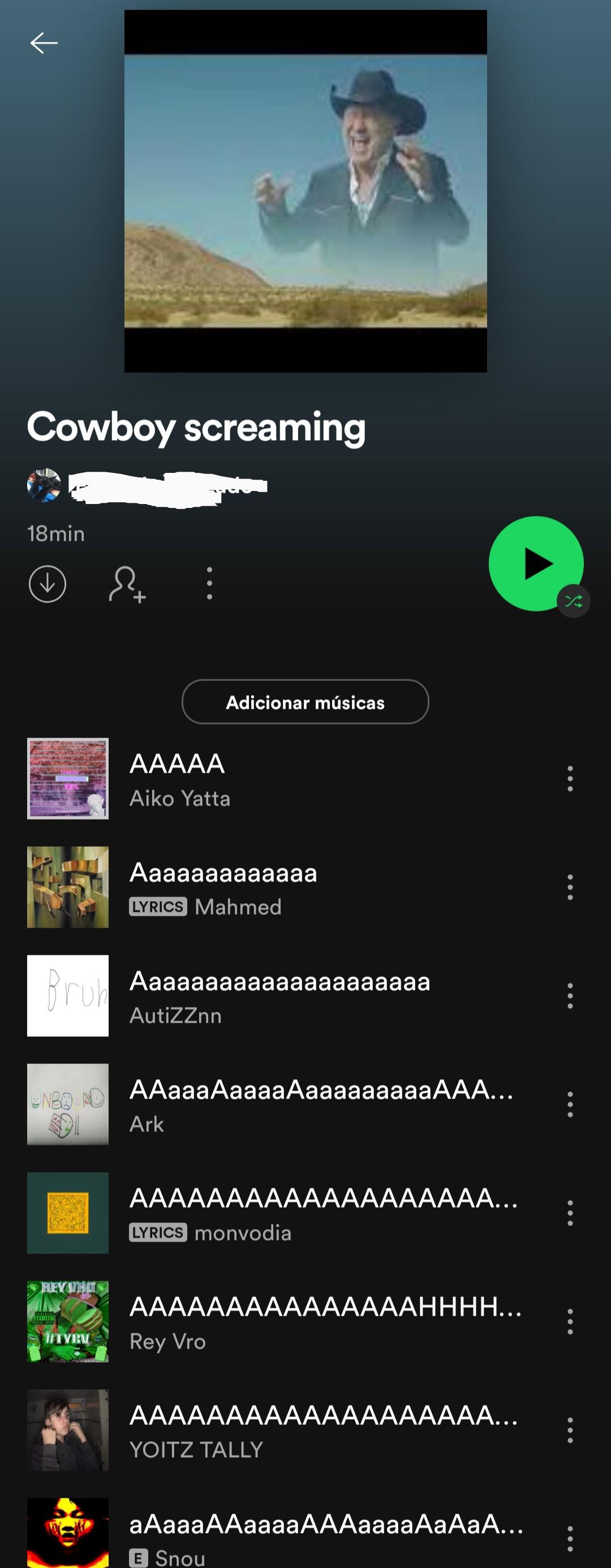This screenshot has height=1568, width=611.
Task: Open the three-dot menu for Ark's track
Action: (570, 1104)
